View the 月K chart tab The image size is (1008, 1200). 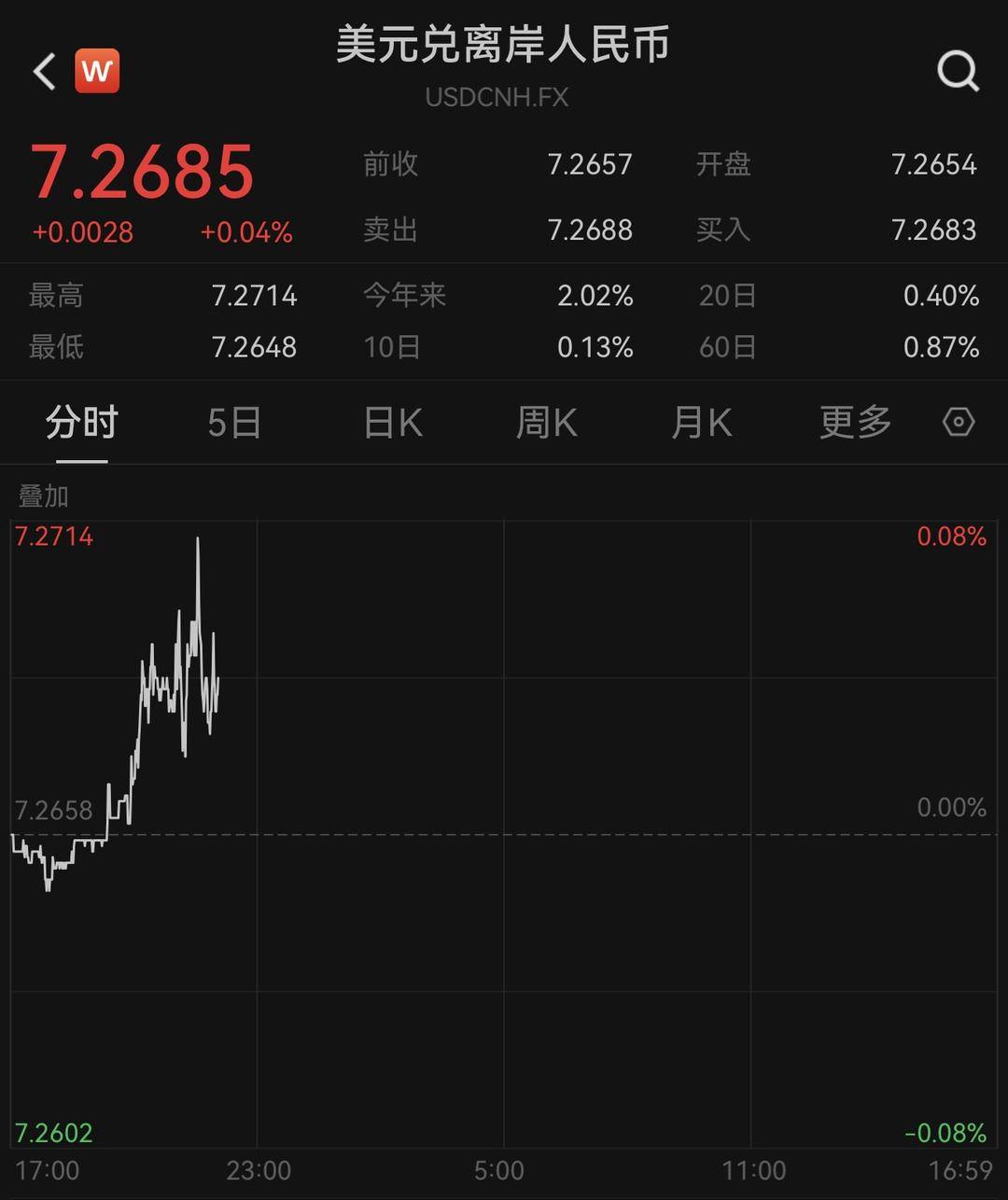pyautogui.click(x=702, y=423)
